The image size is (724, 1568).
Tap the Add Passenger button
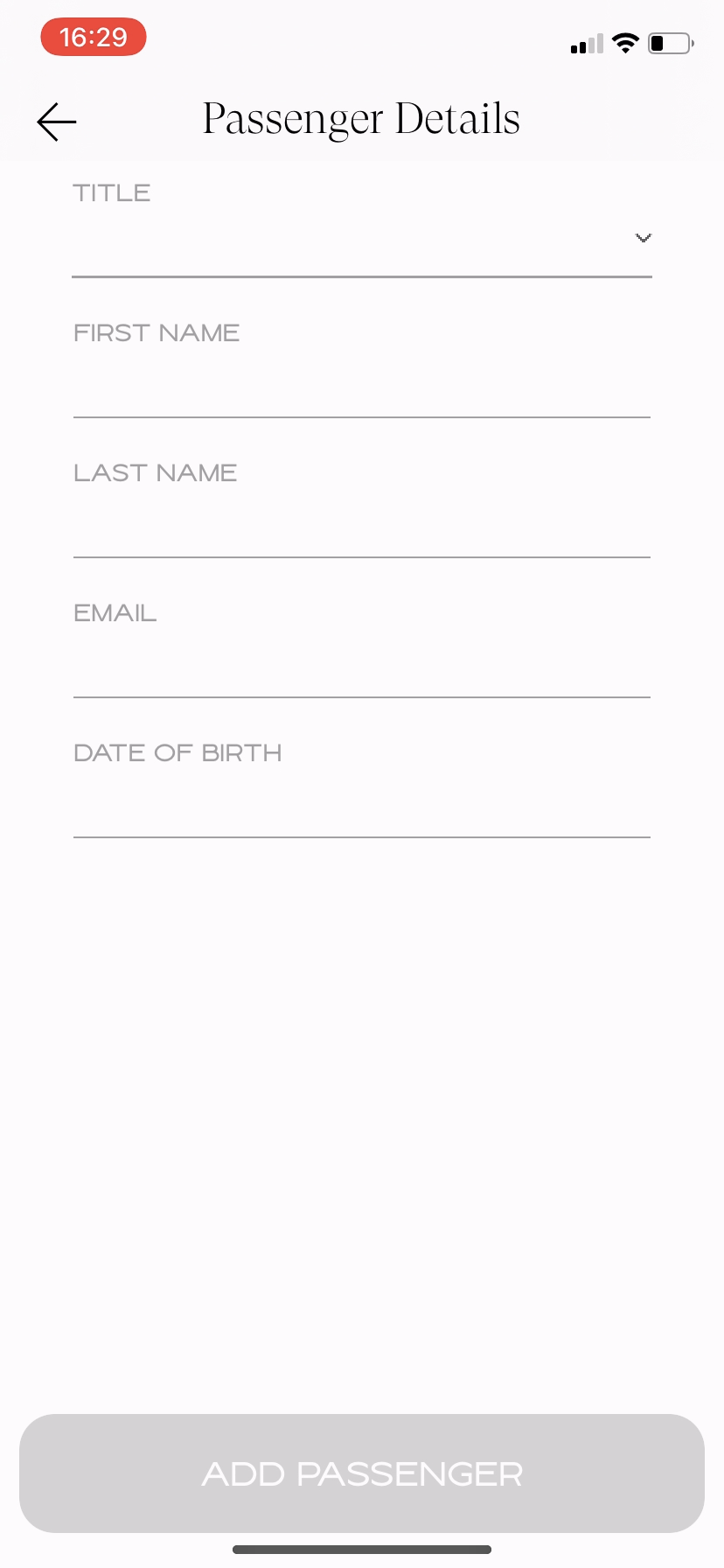tap(362, 1473)
